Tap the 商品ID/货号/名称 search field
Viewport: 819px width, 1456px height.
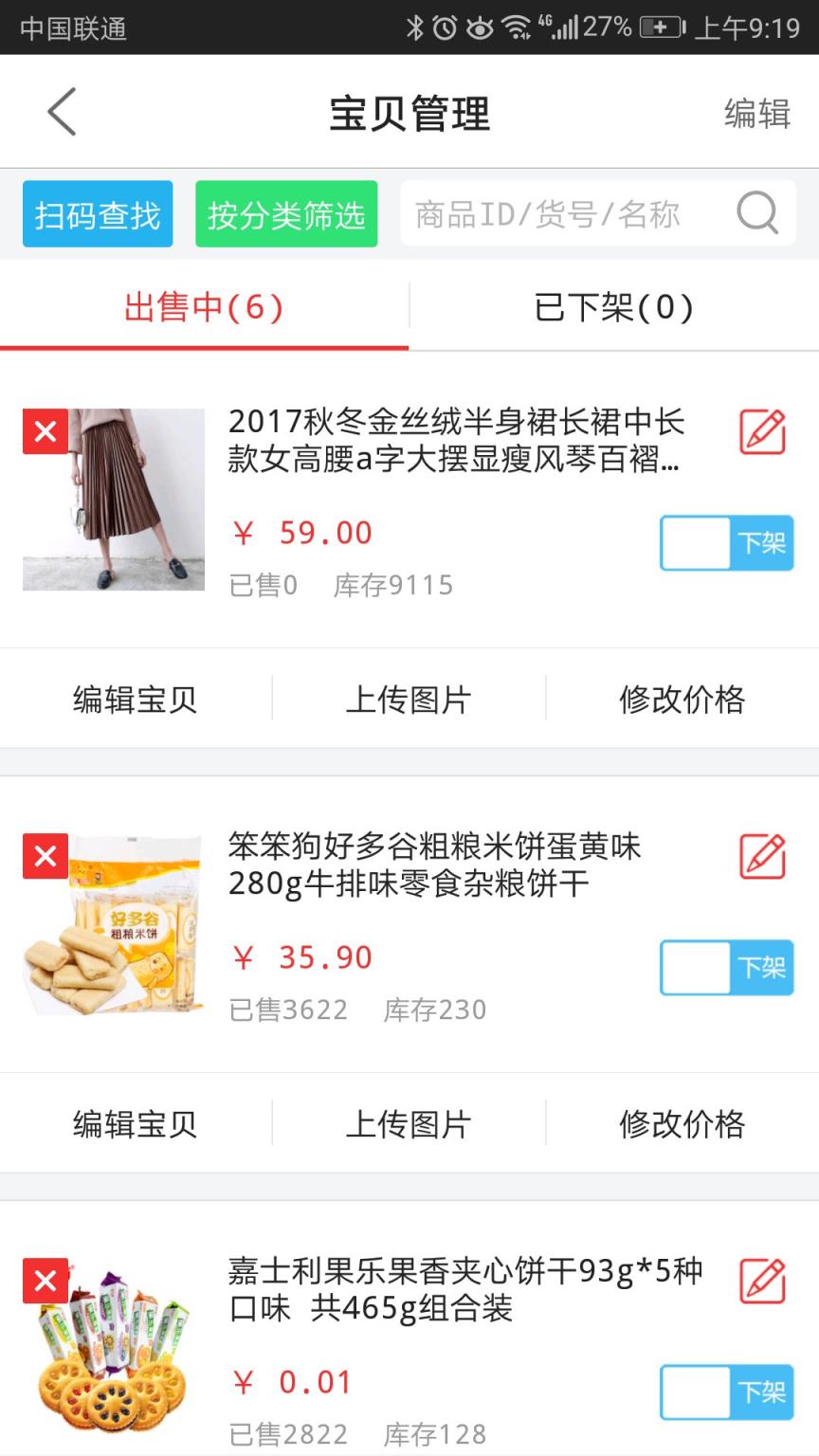point(559,212)
